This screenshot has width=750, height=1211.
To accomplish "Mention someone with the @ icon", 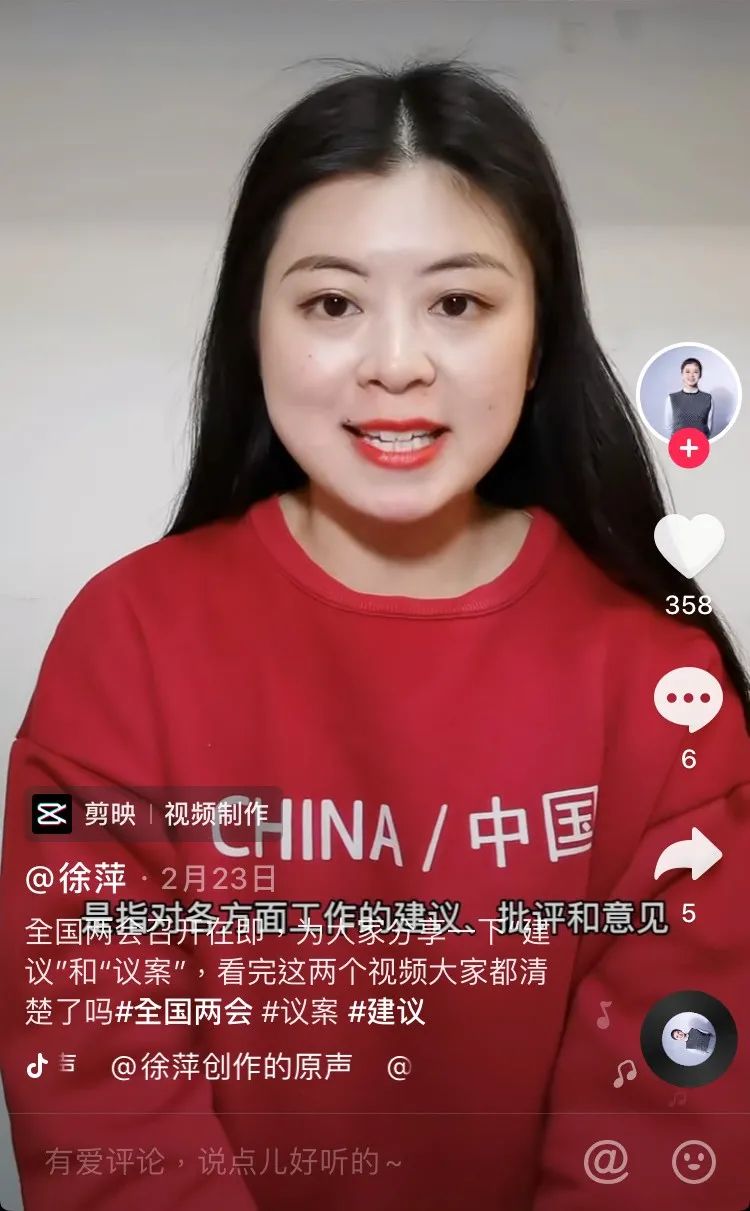I will tap(606, 1162).
